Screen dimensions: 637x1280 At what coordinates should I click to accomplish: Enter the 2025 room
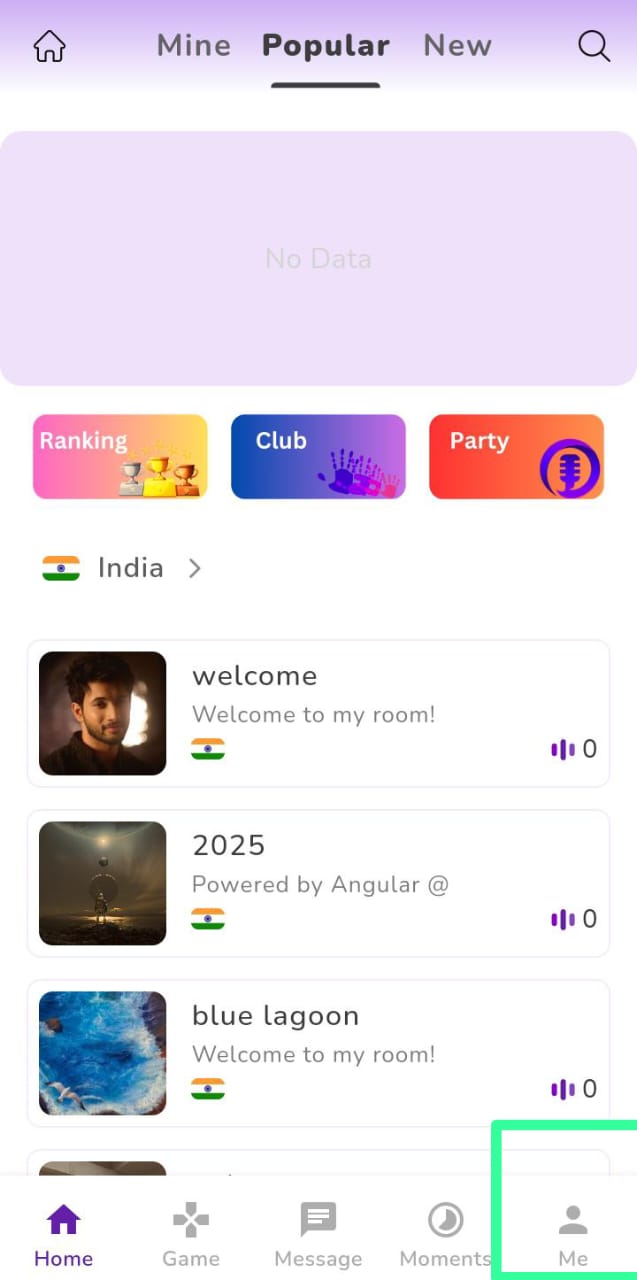[x=318, y=883]
